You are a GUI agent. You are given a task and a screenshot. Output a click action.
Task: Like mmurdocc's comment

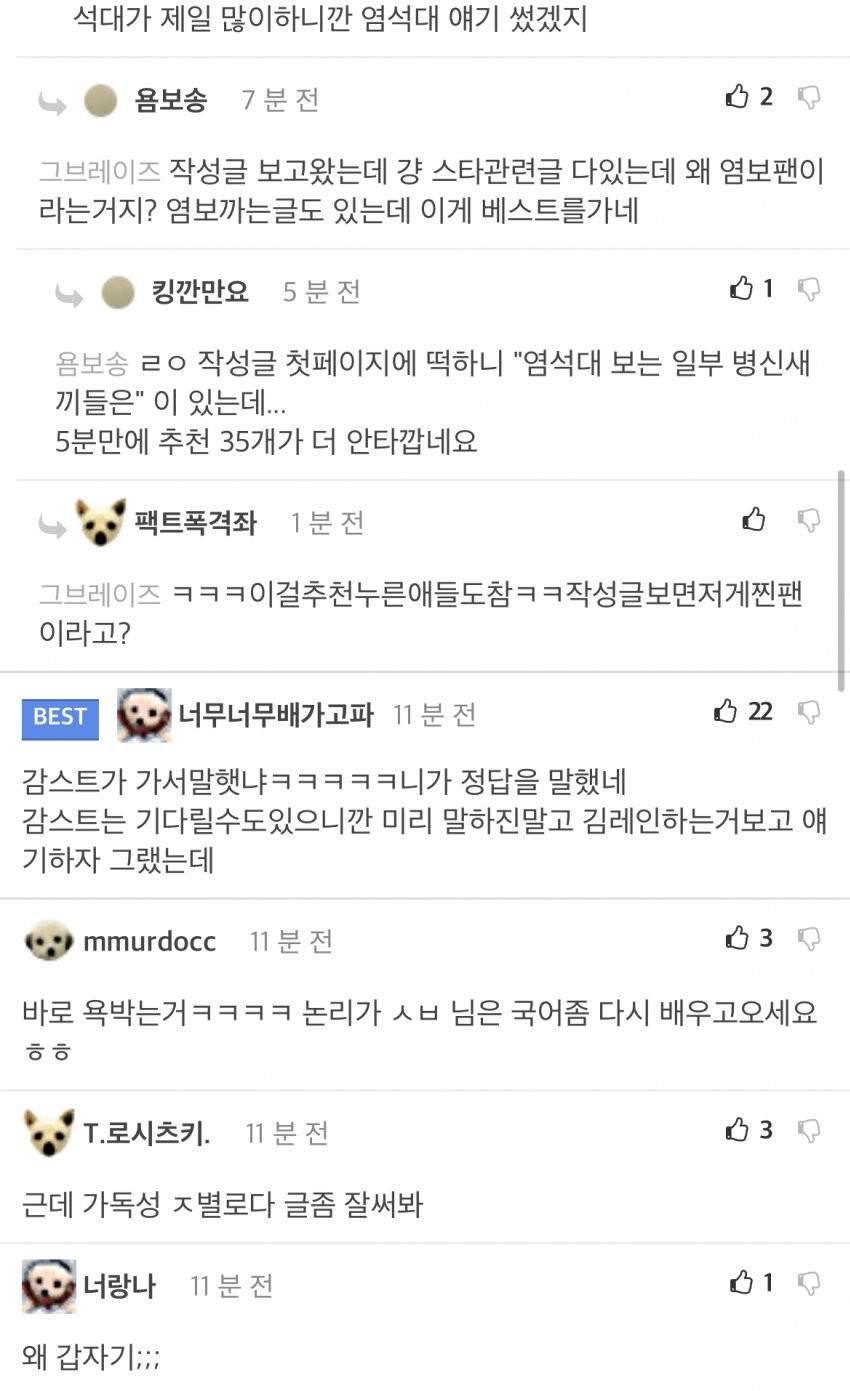[738, 938]
